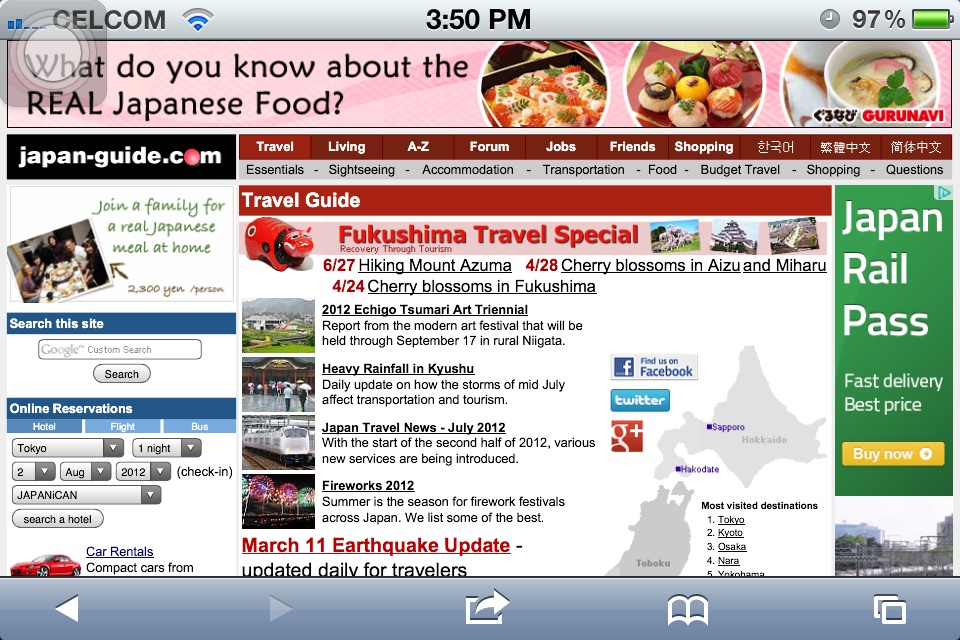960x640 pixels.
Task: Tap the Search button
Action: (122, 374)
